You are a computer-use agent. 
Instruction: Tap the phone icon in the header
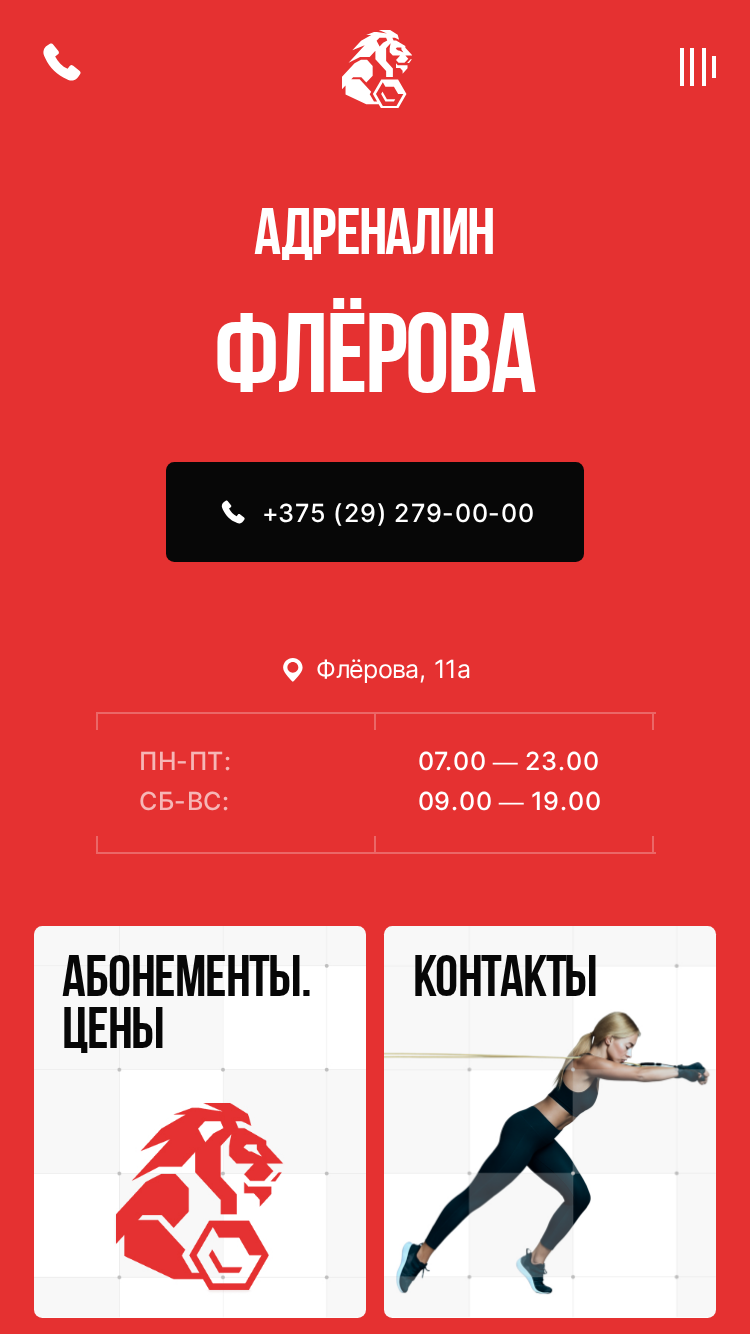(62, 63)
